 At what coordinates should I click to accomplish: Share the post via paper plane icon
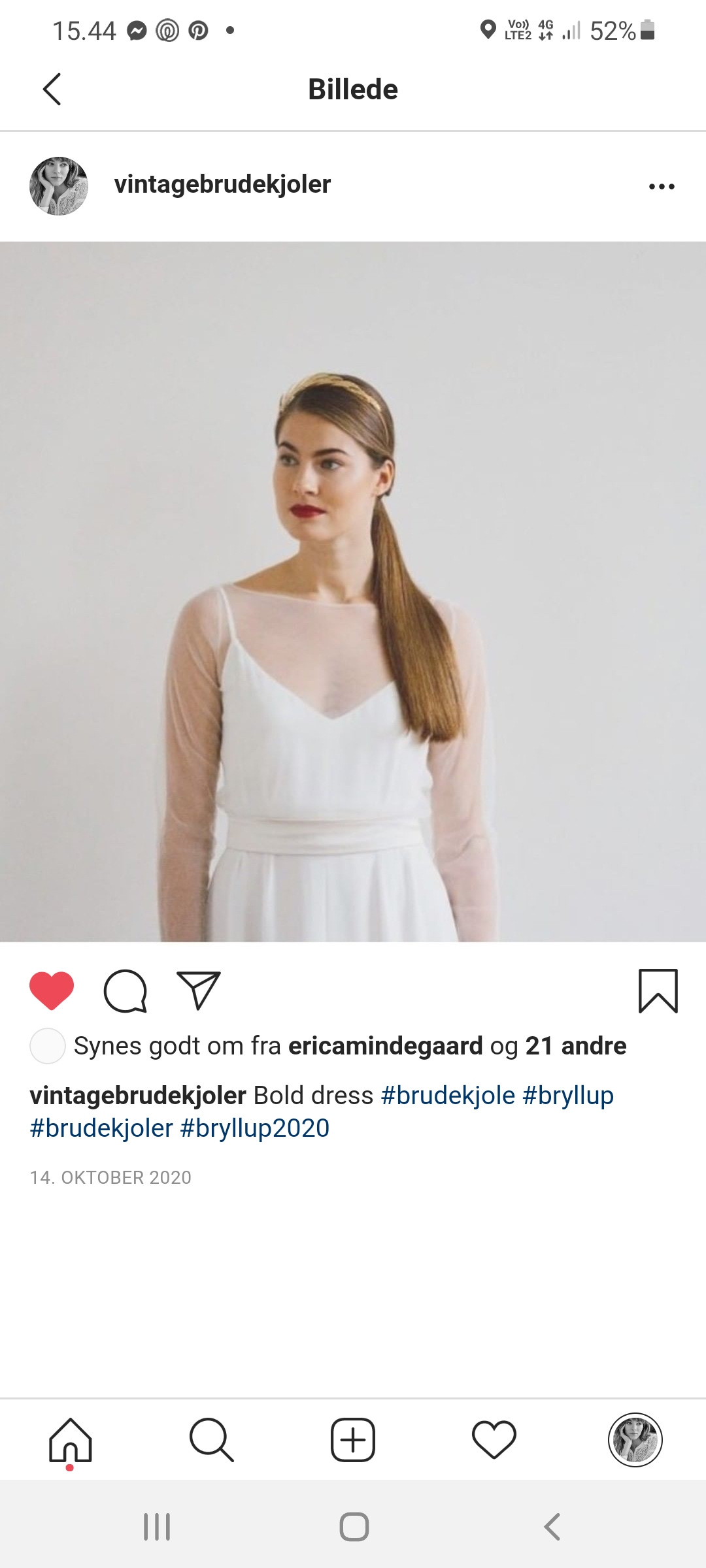coord(199,990)
